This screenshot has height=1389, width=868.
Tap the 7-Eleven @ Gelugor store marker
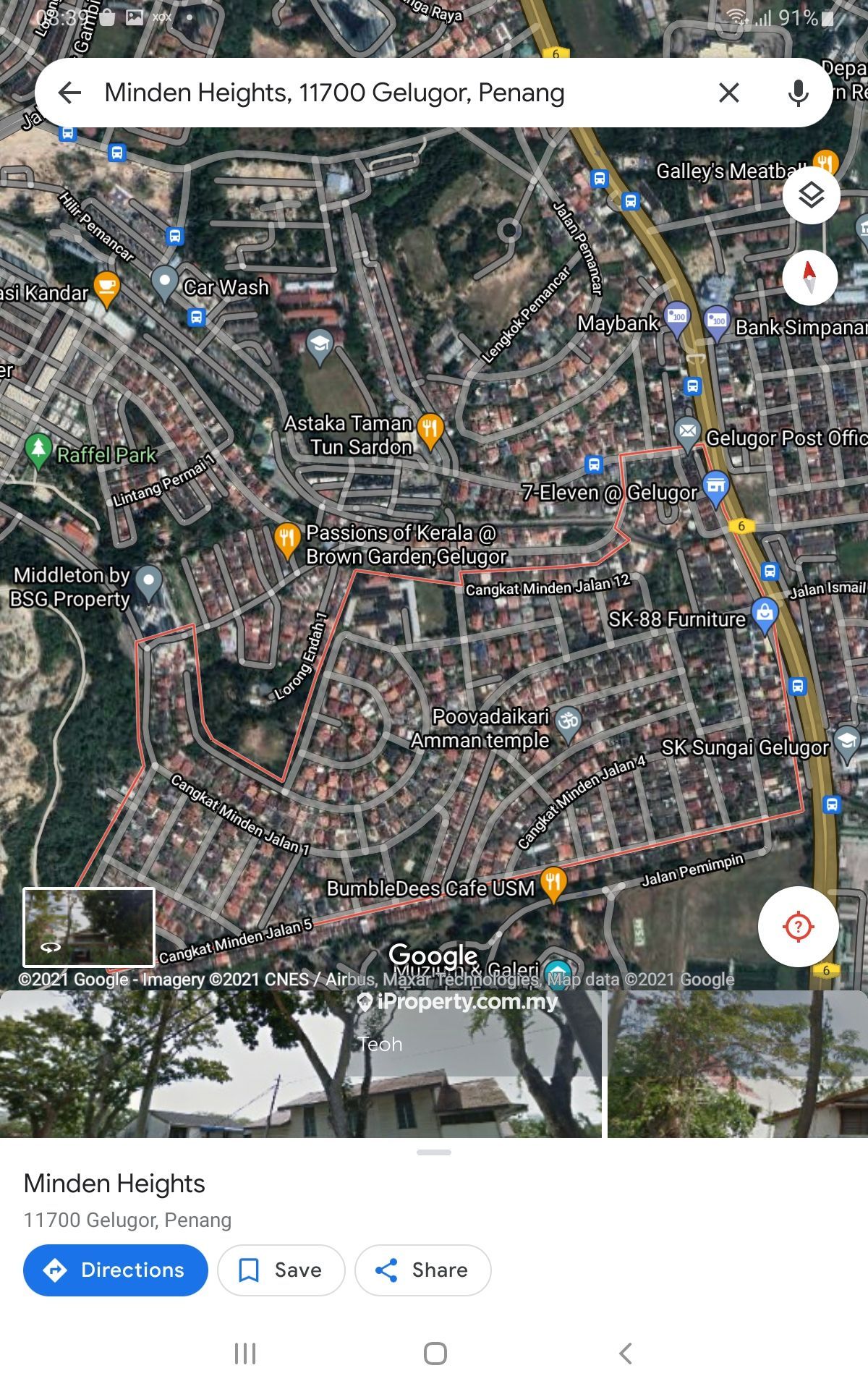(717, 484)
